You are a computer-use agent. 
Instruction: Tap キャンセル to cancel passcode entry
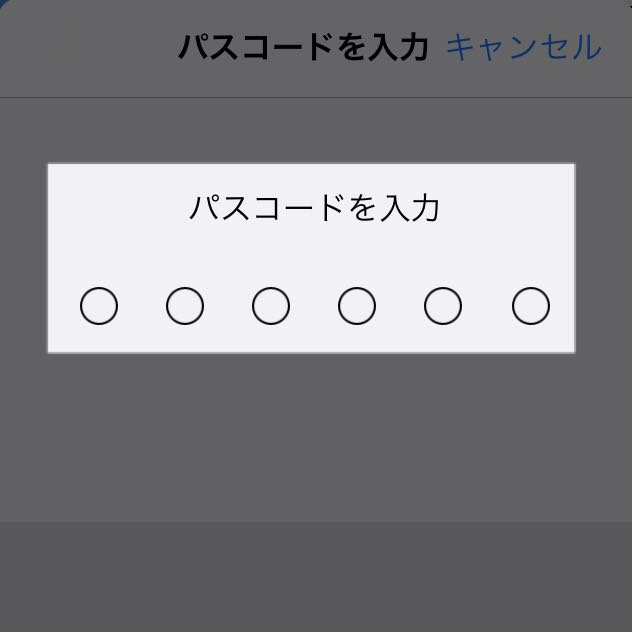(523, 47)
